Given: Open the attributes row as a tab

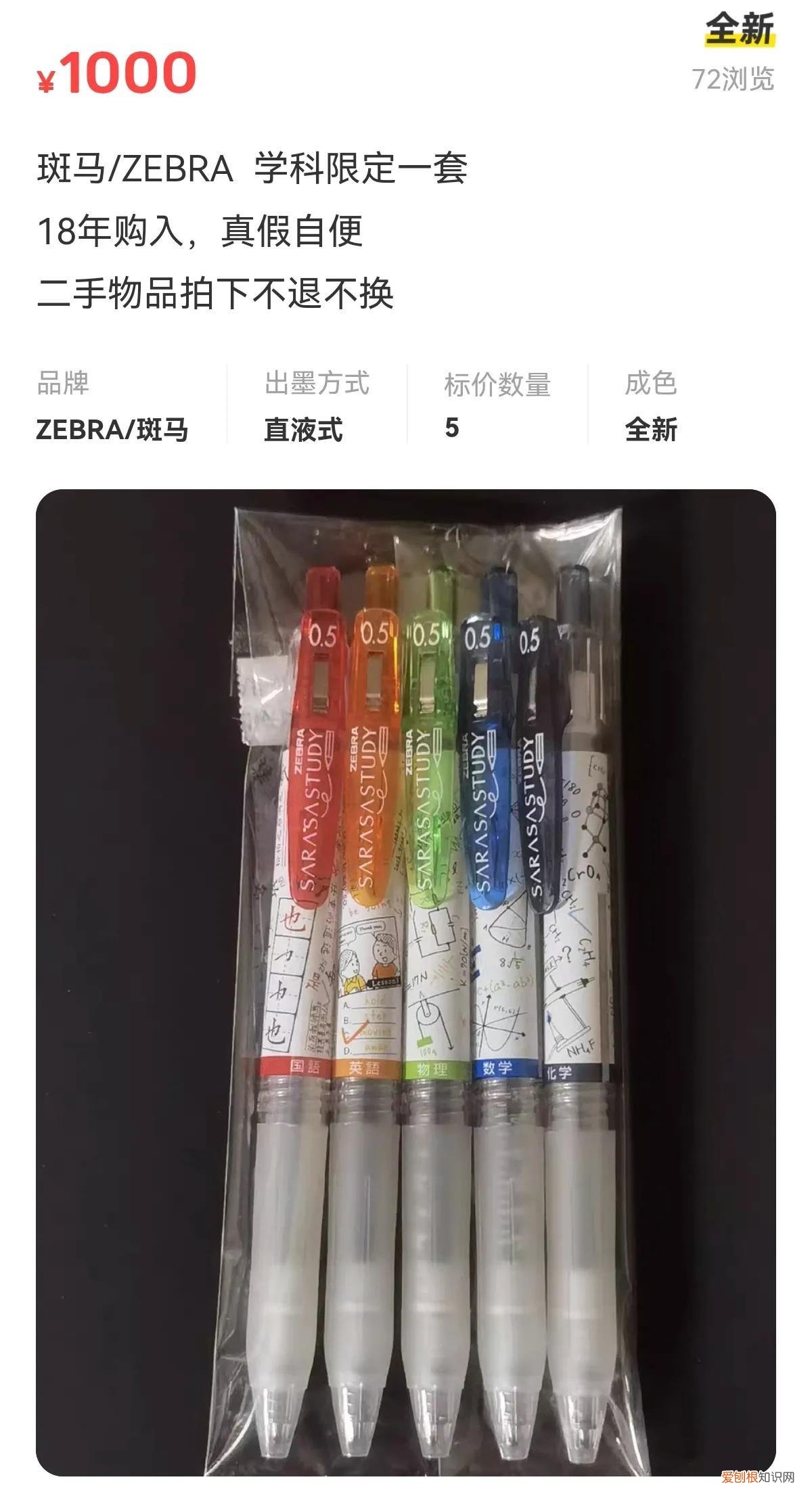Looking at the screenshot, I should (406, 406).
